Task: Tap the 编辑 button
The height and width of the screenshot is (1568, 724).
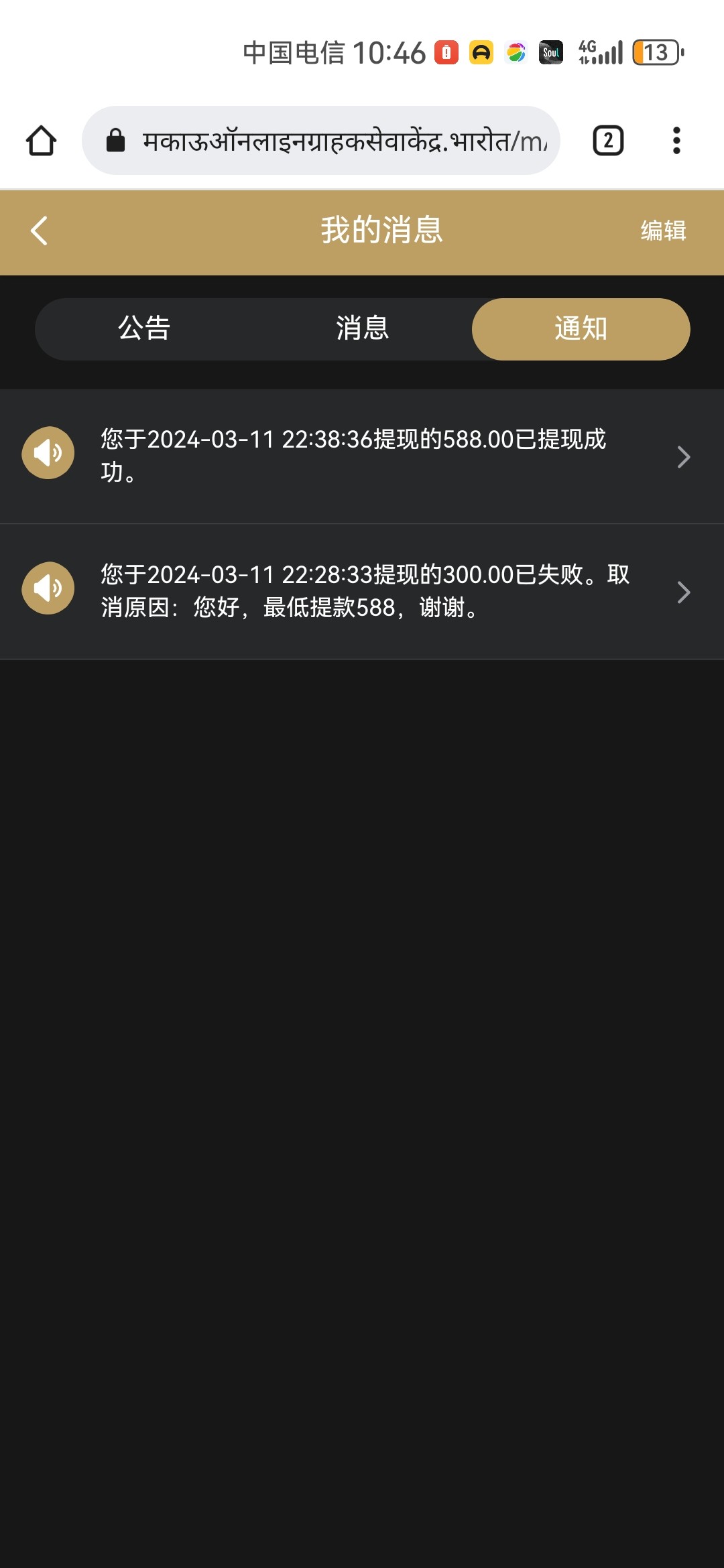Action: (663, 231)
